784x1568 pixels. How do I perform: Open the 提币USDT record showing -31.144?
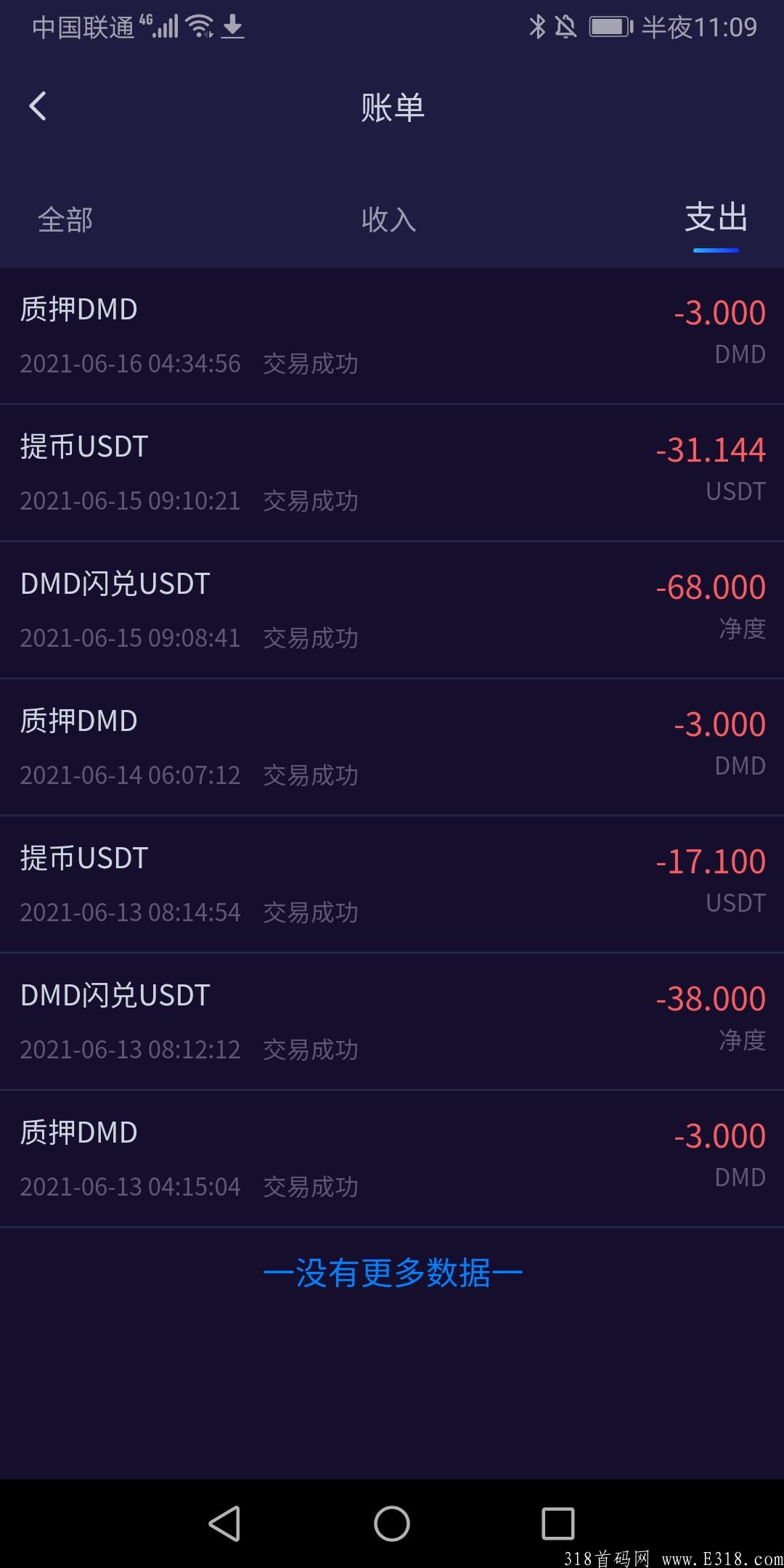(392, 472)
